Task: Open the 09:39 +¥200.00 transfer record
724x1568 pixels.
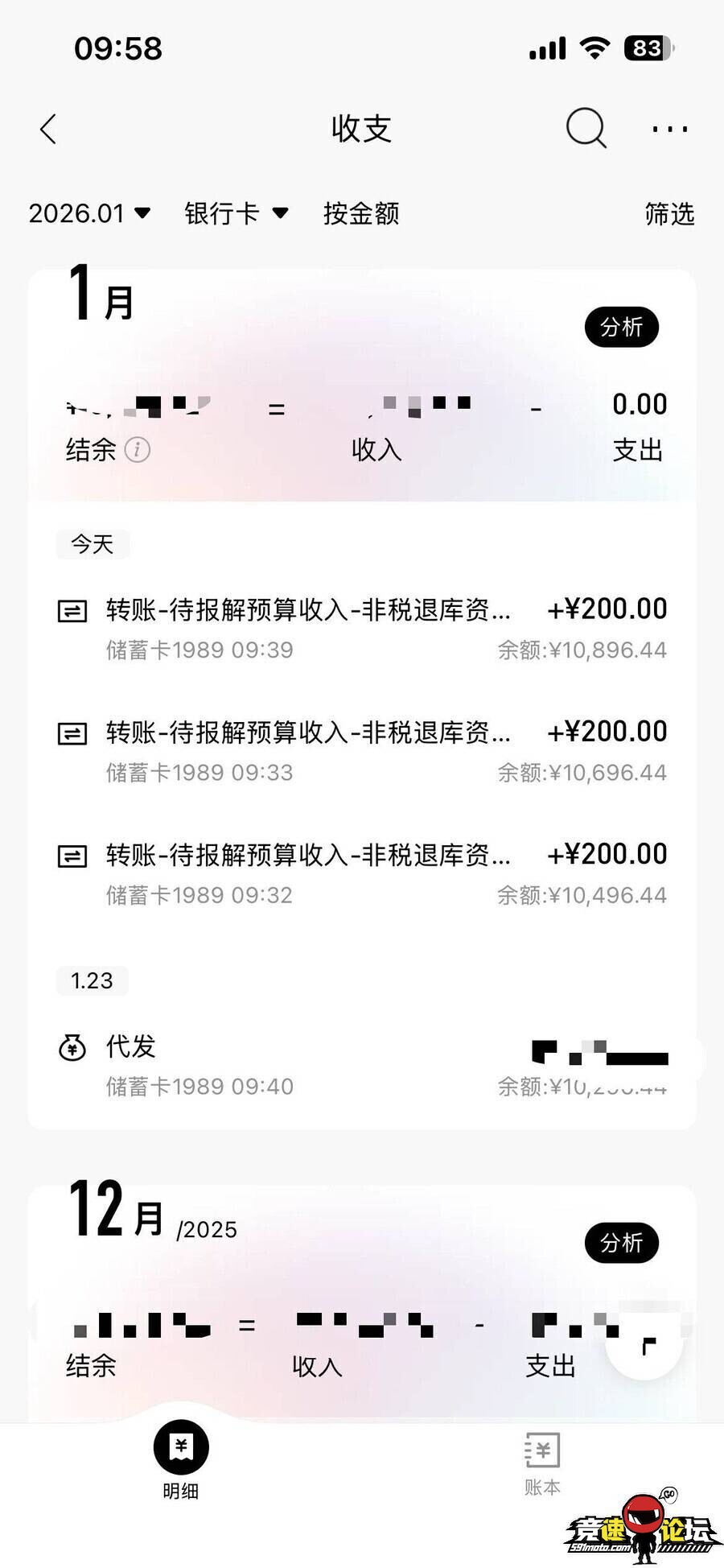Action: (x=362, y=629)
